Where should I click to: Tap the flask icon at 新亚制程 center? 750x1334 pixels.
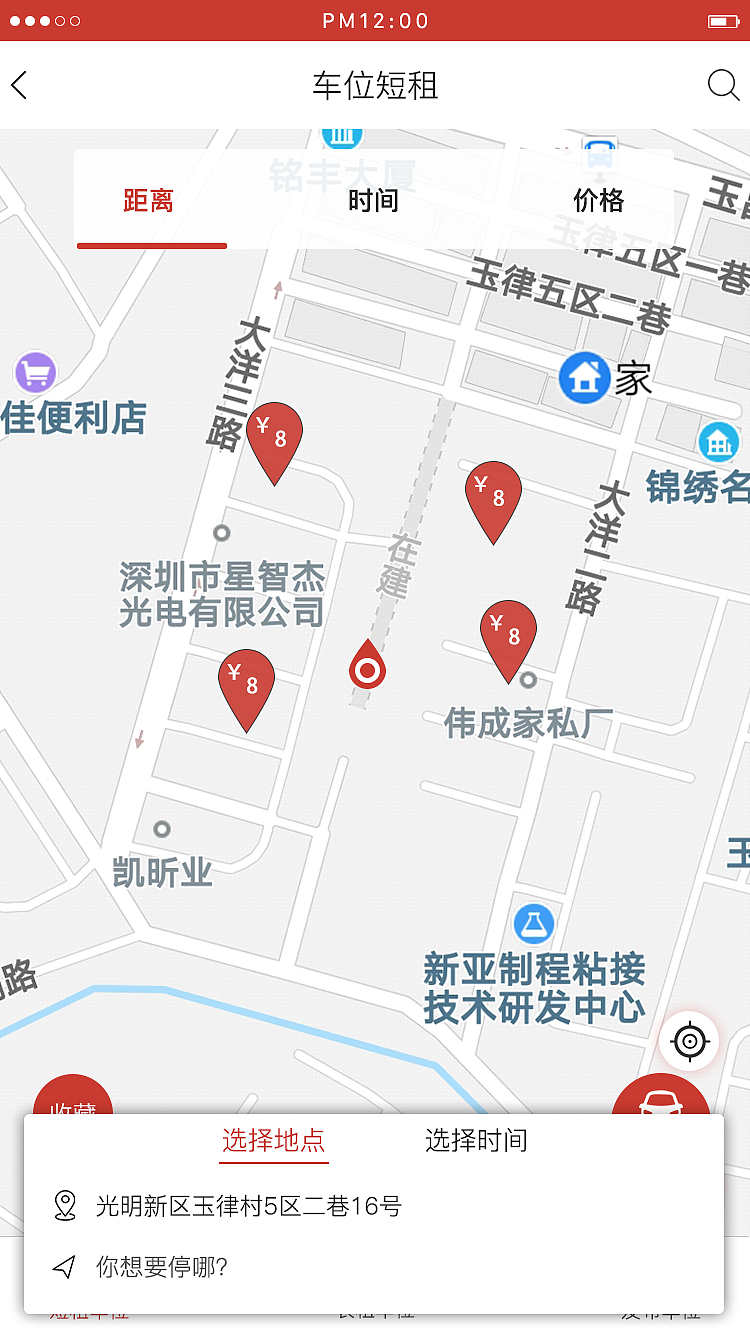(x=533, y=924)
